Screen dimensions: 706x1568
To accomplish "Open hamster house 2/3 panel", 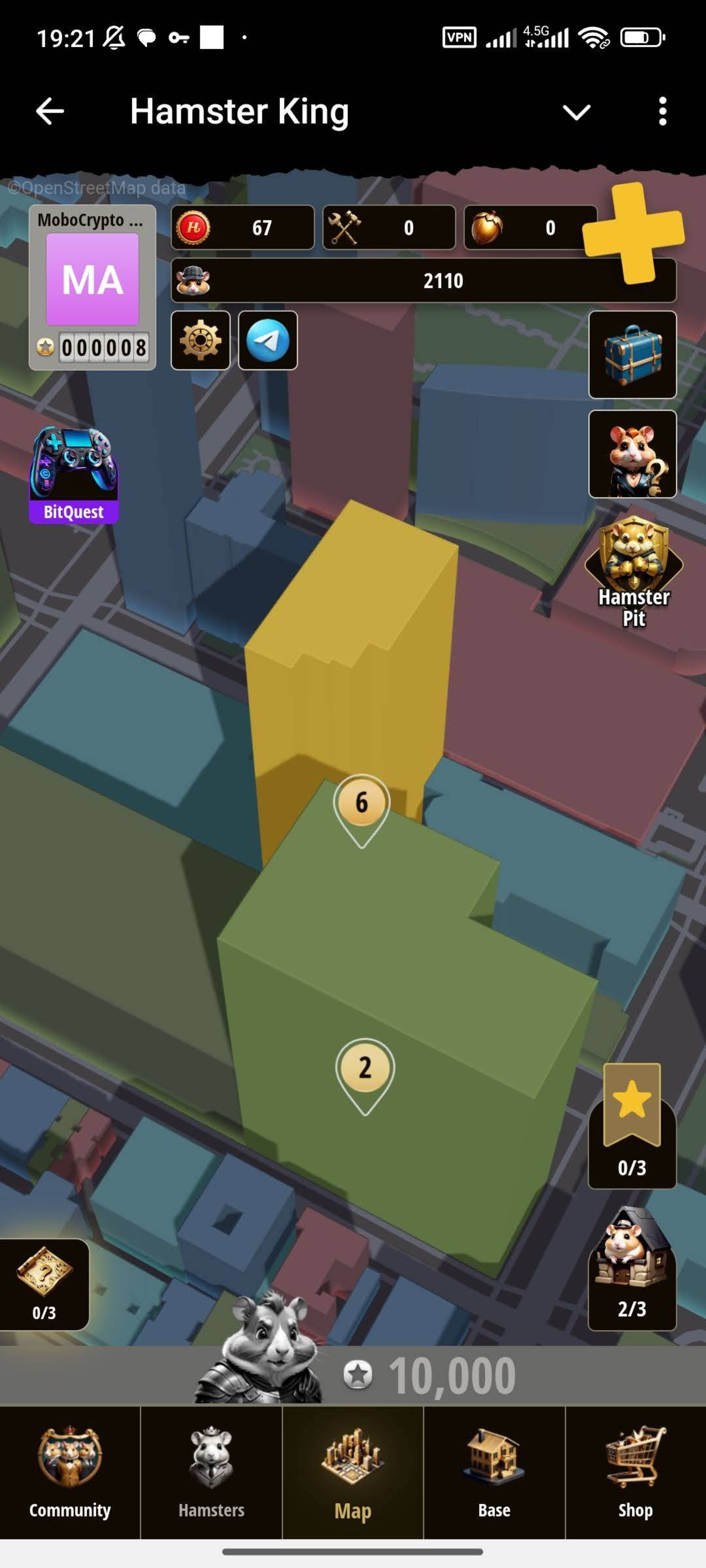I will [x=632, y=1269].
